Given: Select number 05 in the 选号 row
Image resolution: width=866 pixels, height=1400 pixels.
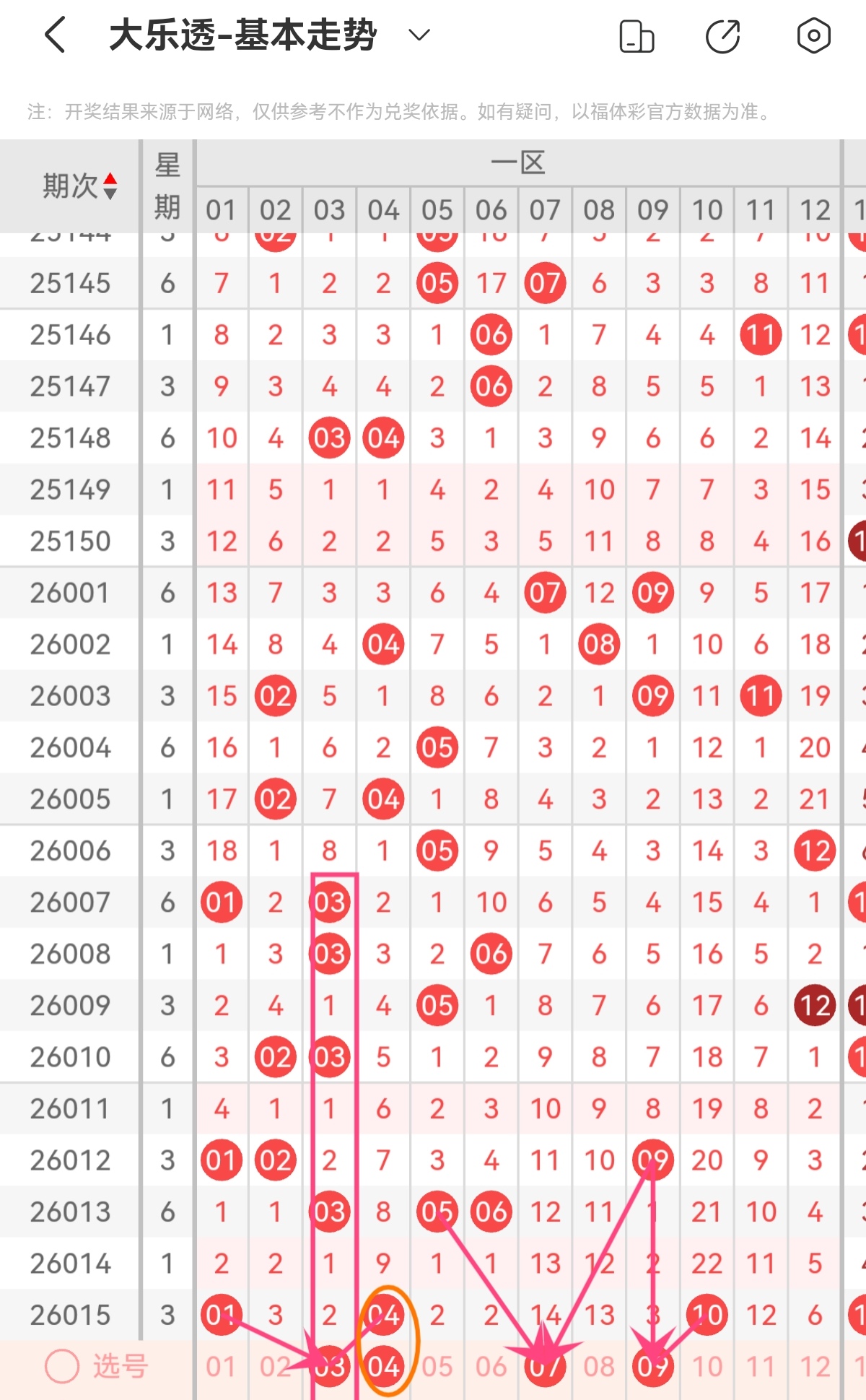Looking at the screenshot, I should point(437,1366).
